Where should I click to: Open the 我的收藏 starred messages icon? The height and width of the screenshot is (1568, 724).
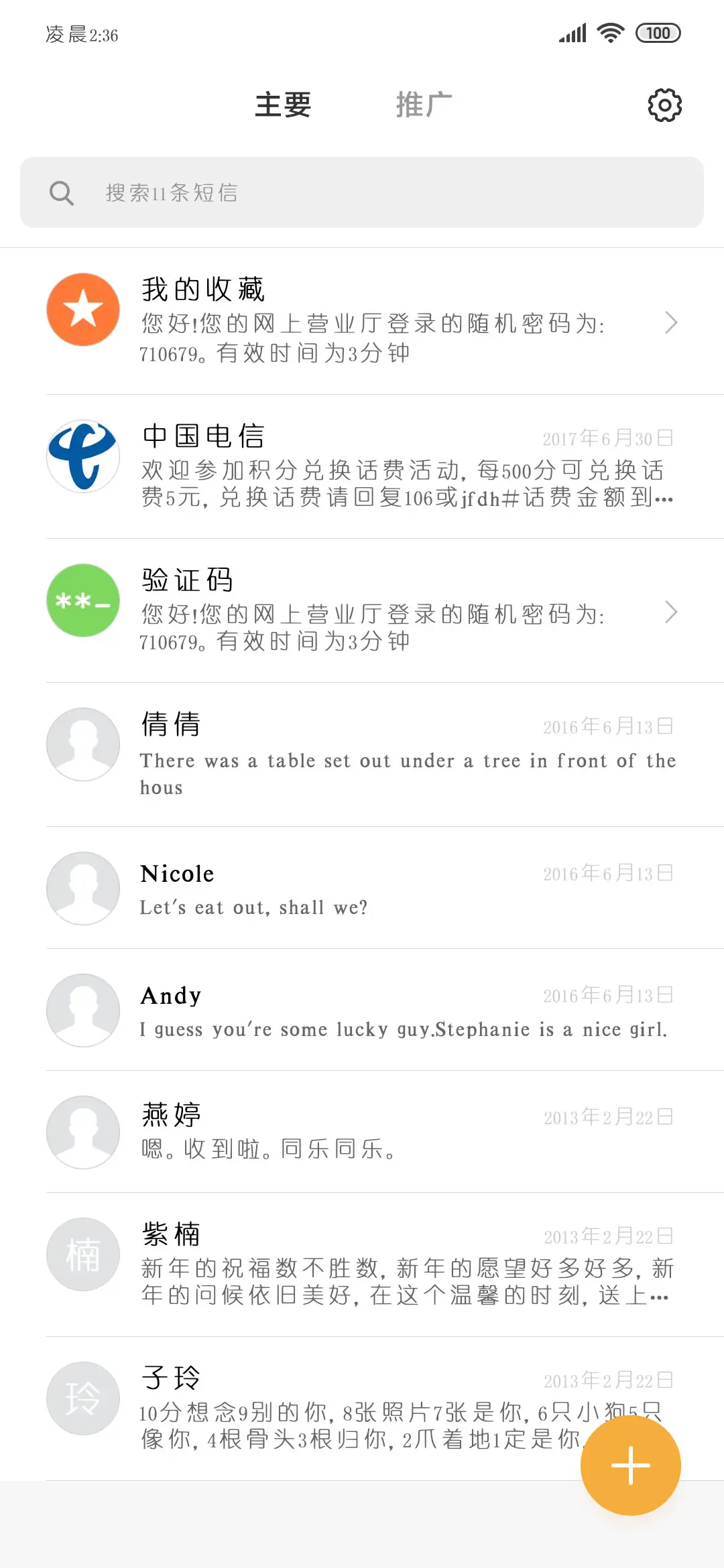(82, 309)
